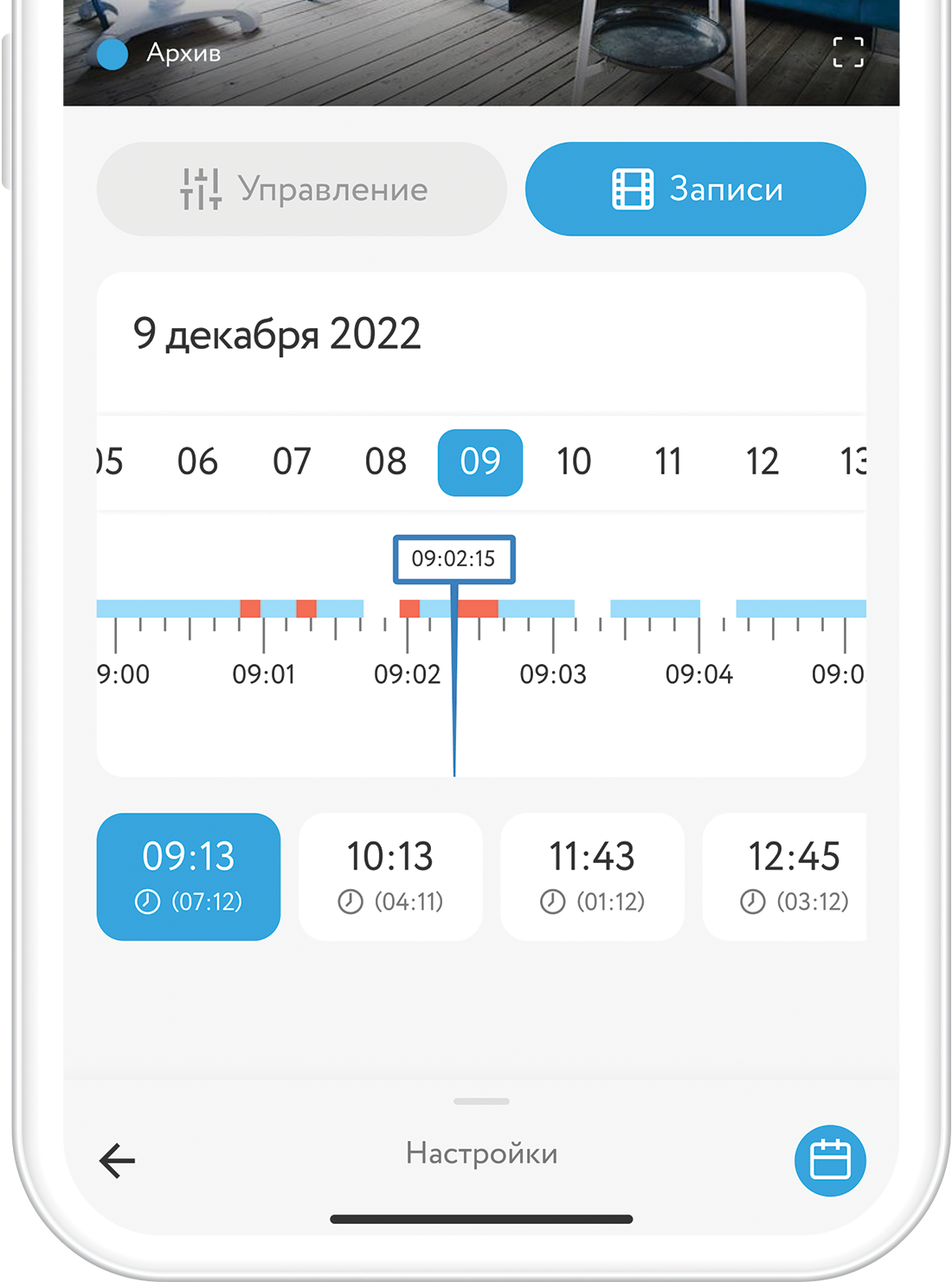Screen dimensions: 952x1282
Task: Select hour 11
Action: (x=668, y=462)
